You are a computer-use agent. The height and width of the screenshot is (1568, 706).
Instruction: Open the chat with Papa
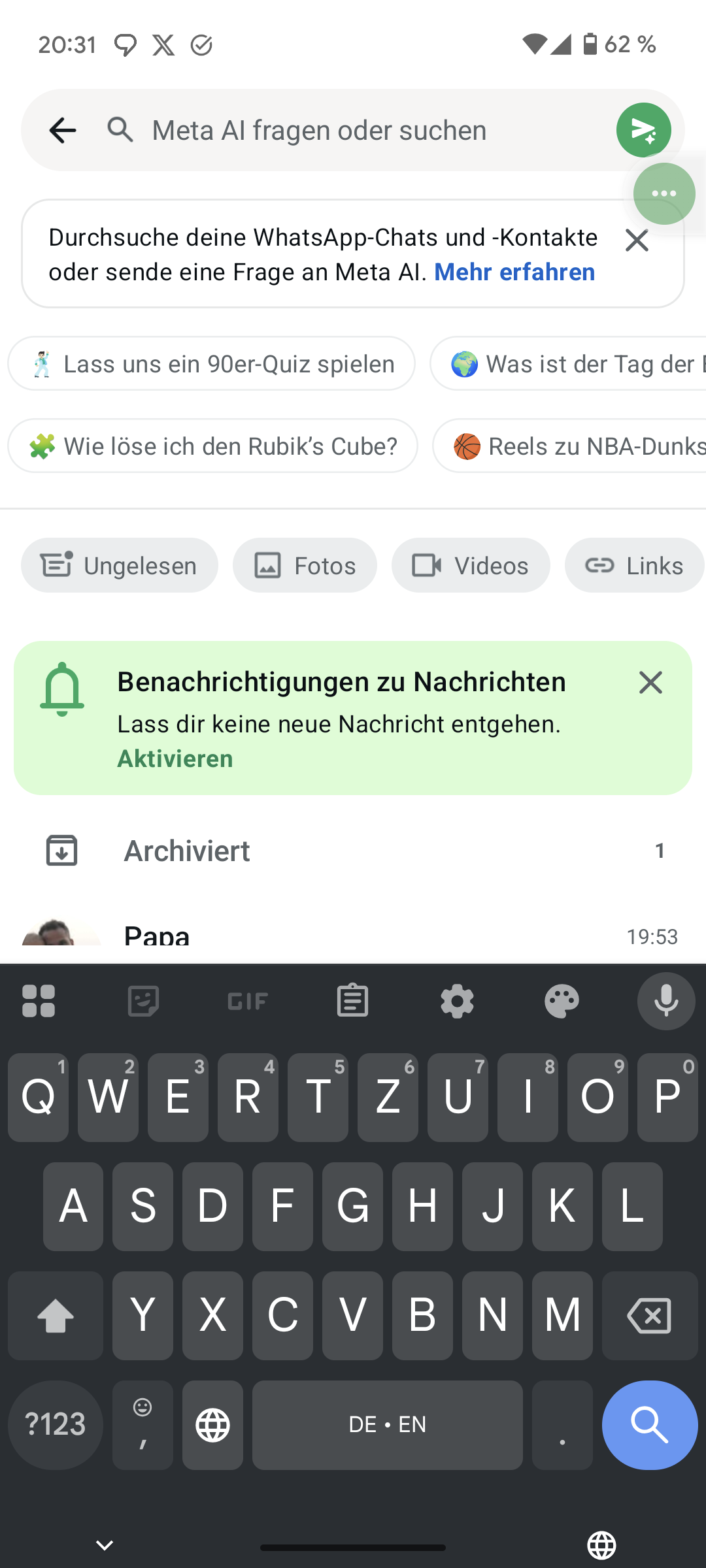coord(157,936)
